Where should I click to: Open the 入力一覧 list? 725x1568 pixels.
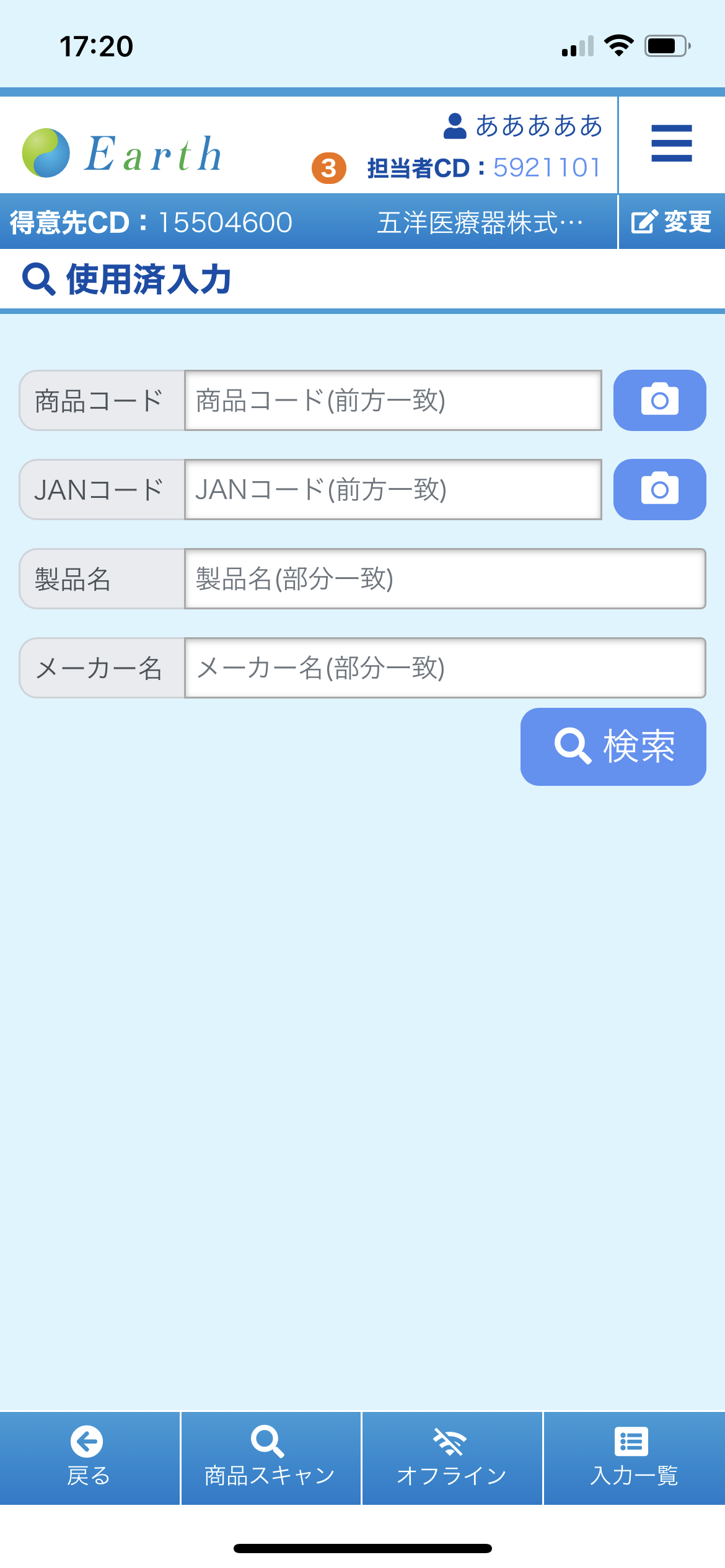[x=635, y=1458]
